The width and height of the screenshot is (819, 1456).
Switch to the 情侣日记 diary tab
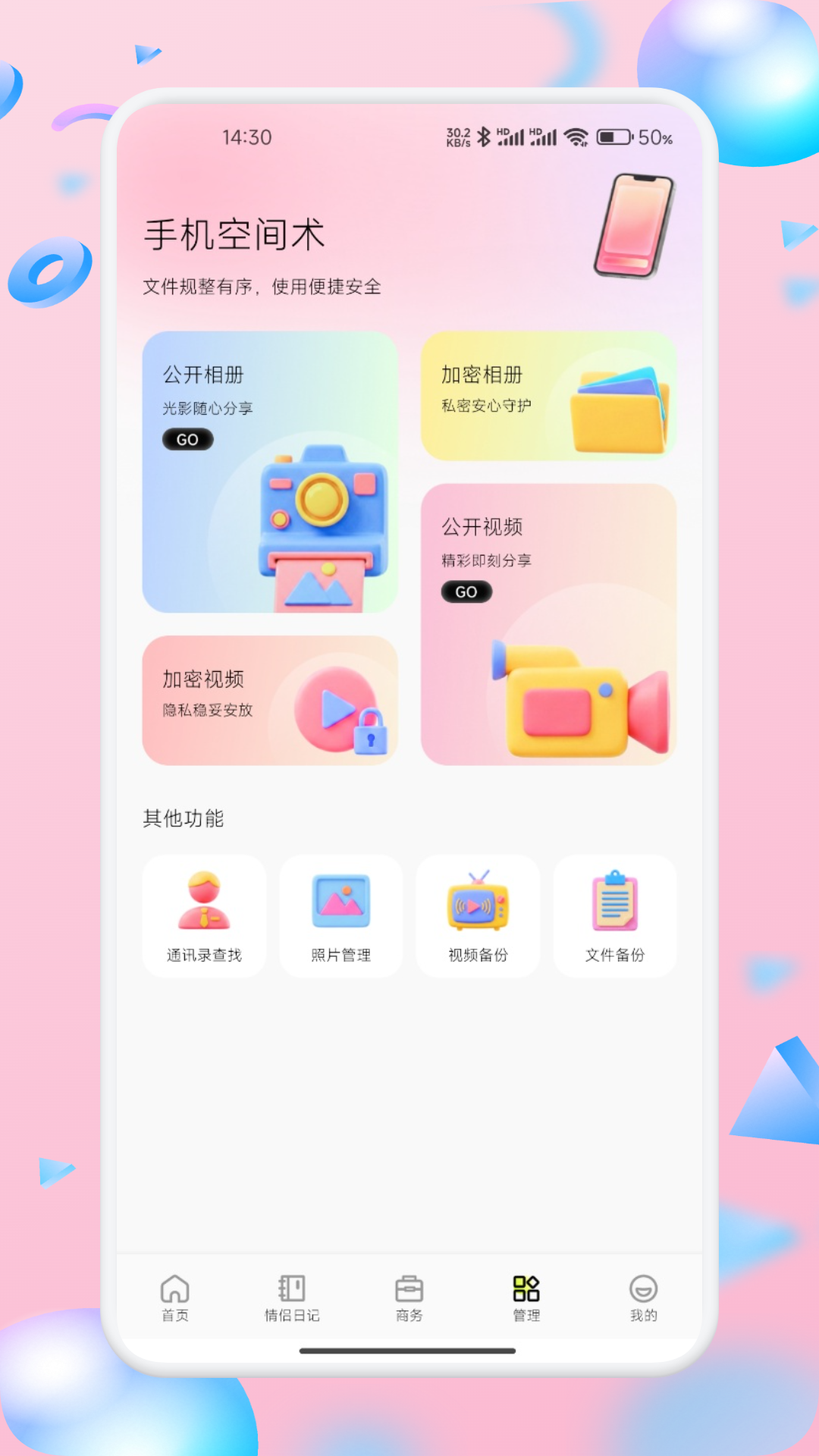click(x=292, y=1297)
